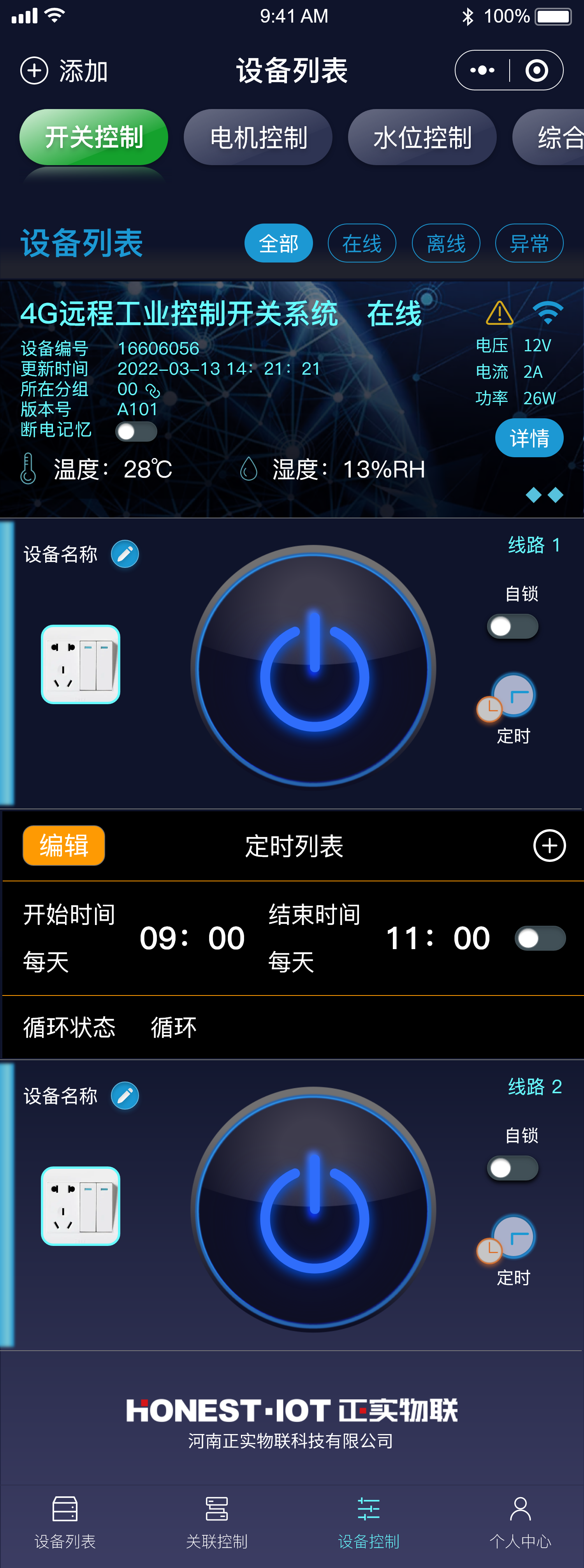The width and height of the screenshot is (584, 1568).
Task: Select the 开关控制 tab
Action: (94, 137)
